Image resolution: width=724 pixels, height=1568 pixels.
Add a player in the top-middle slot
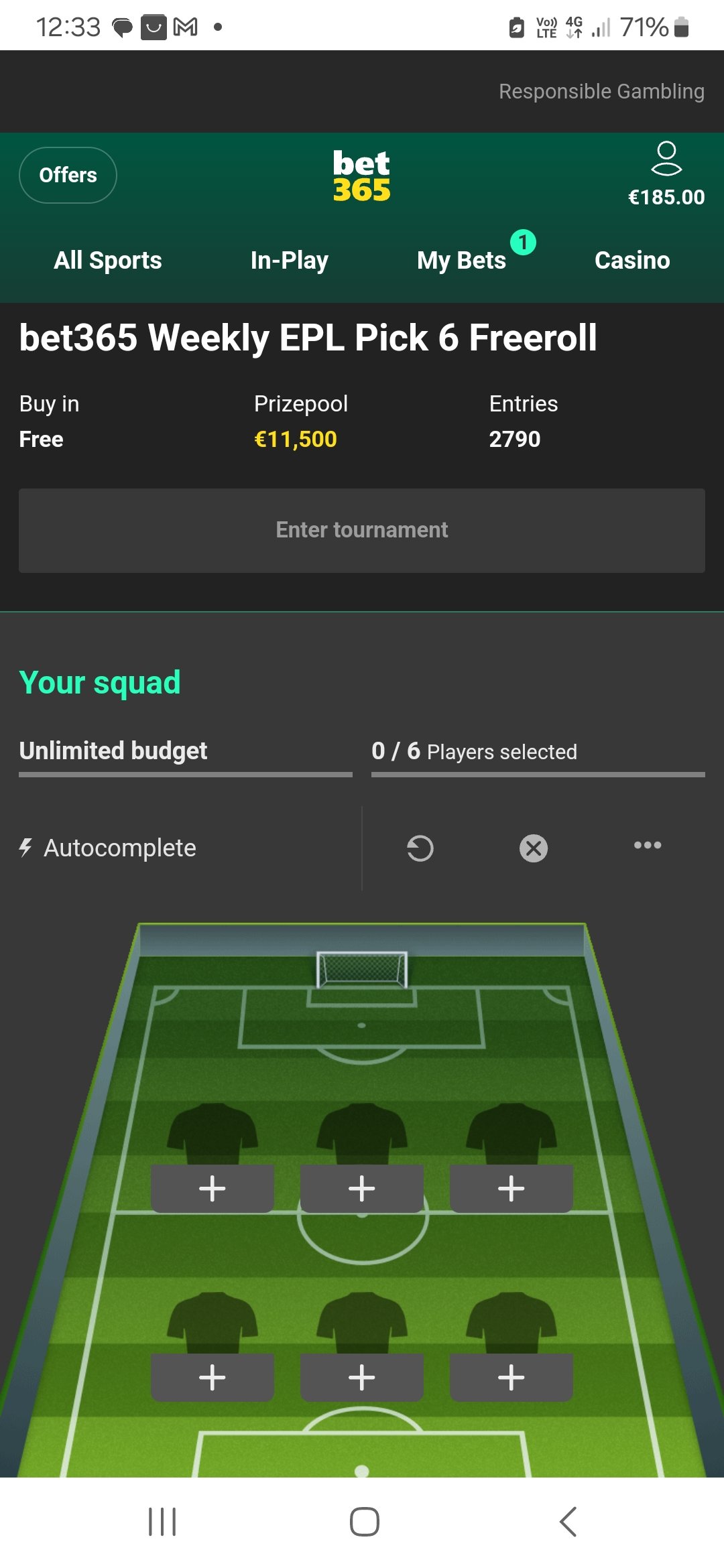click(362, 1189)
